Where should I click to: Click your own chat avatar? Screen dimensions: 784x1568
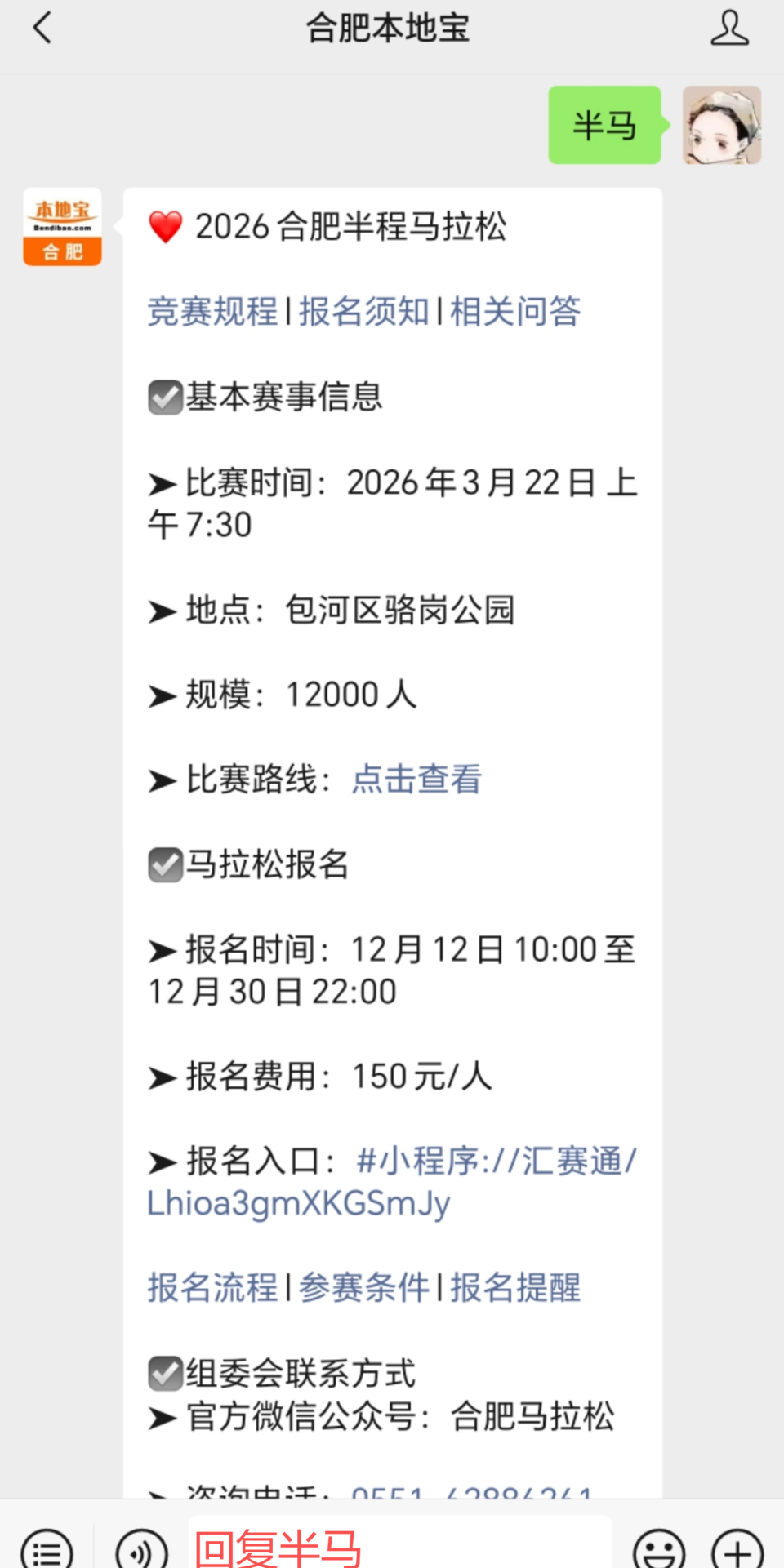coord(724,126)
